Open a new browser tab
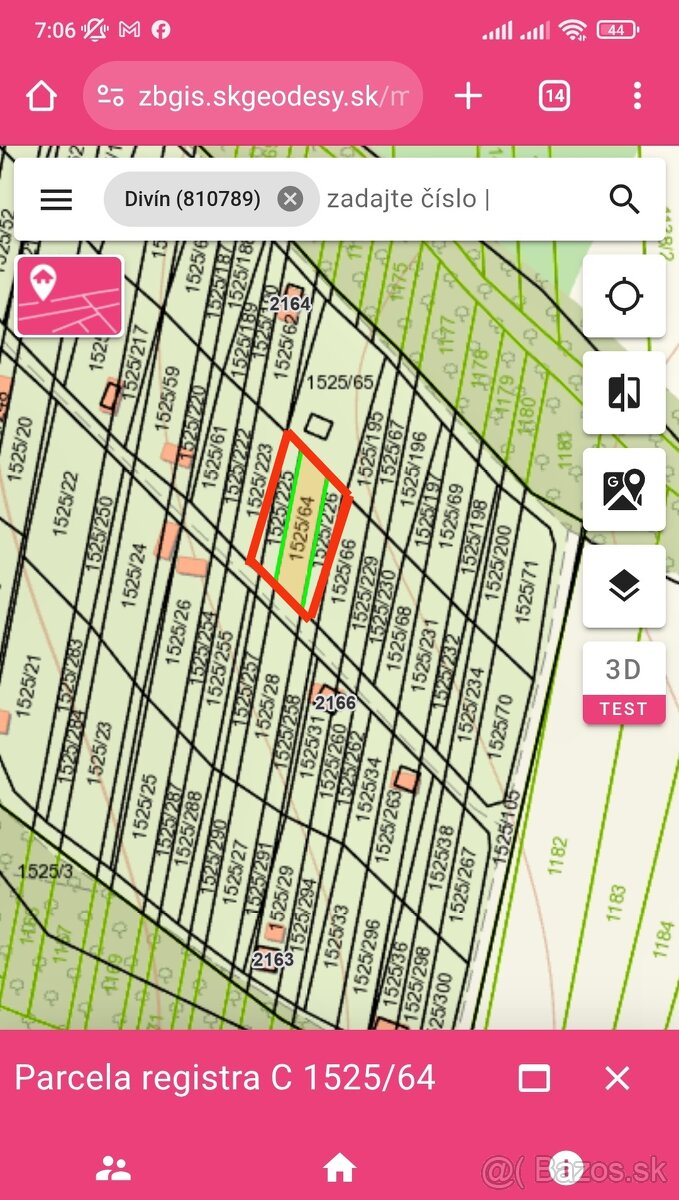The image size is (679, 1200). point(468,96)
